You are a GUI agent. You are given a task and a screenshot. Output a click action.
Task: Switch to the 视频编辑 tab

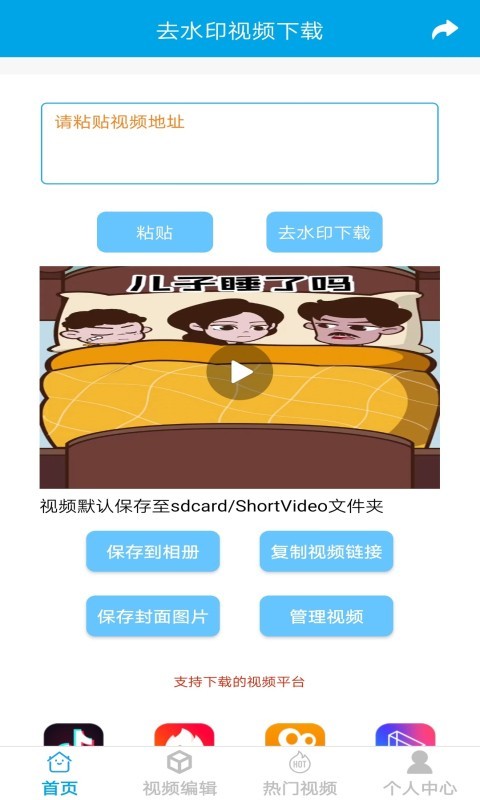[x=180, y=773]
